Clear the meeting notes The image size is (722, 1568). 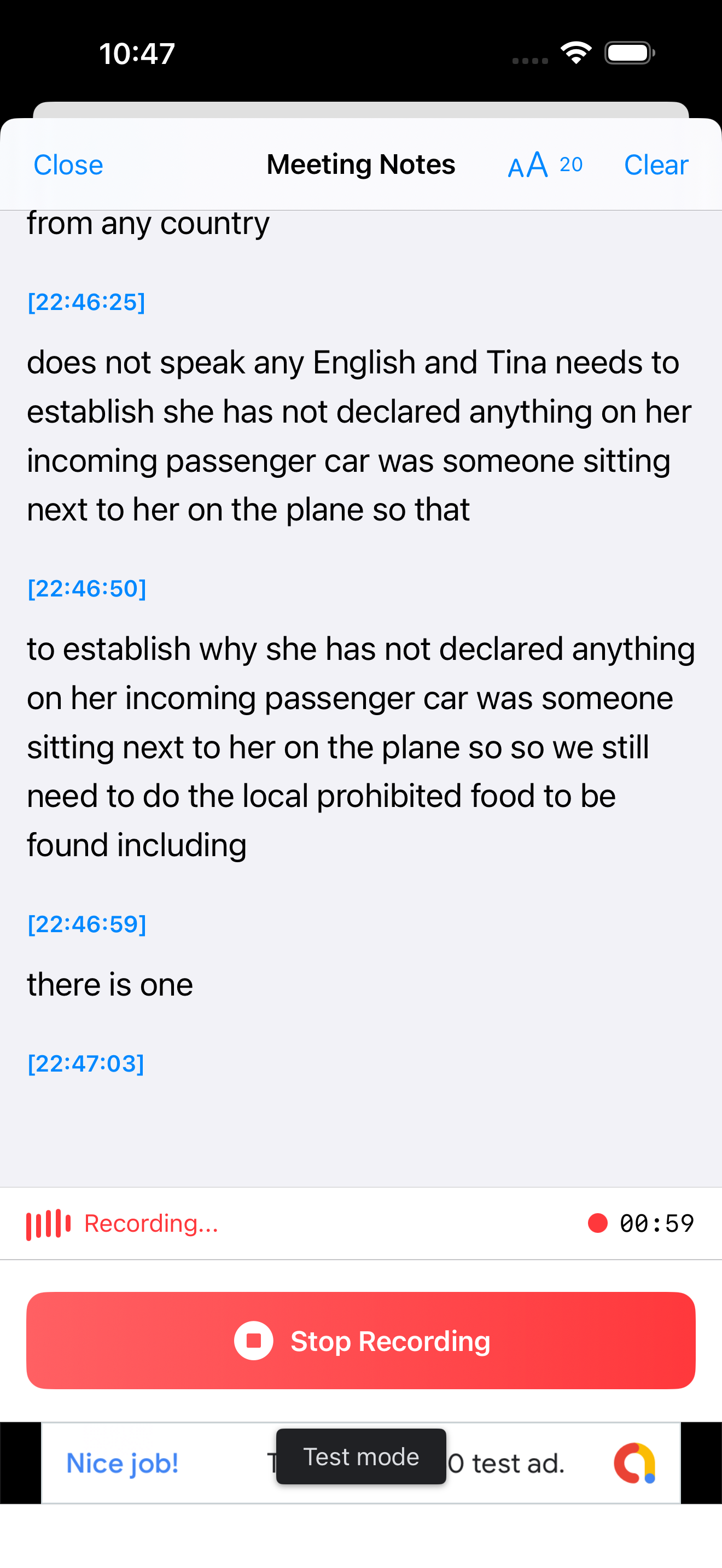click(x=655, y=165)
